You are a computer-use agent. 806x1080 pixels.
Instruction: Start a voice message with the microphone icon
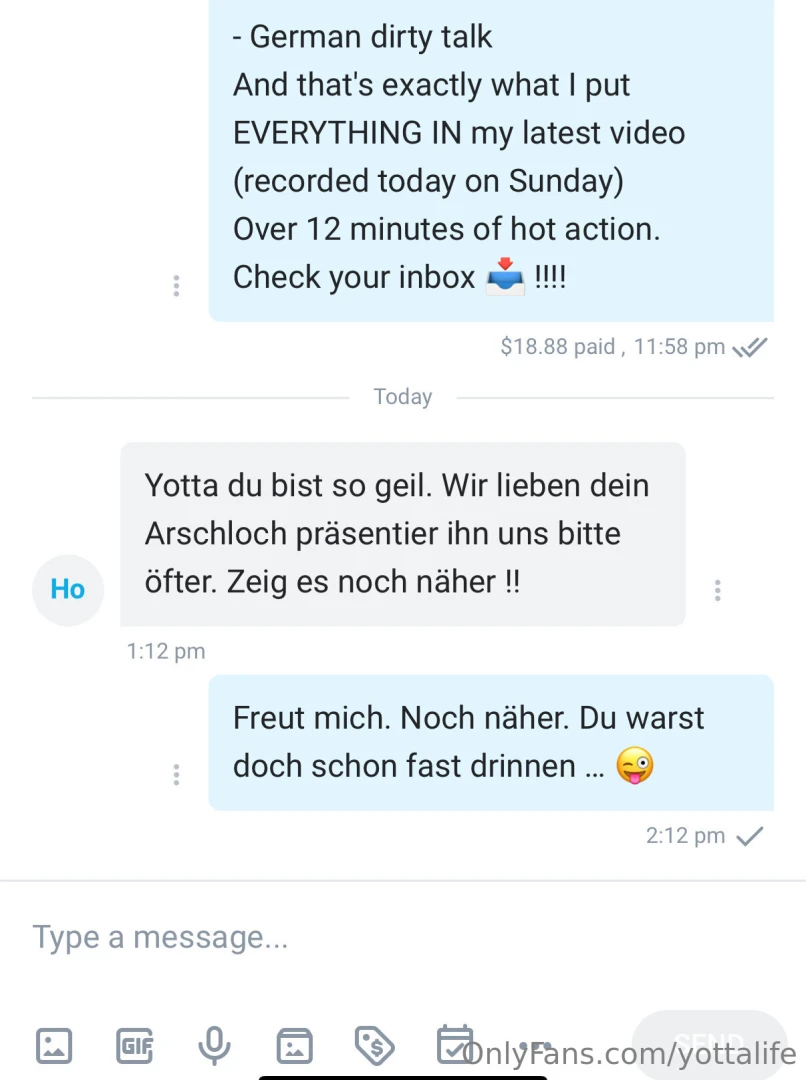tap(214, 1046)
